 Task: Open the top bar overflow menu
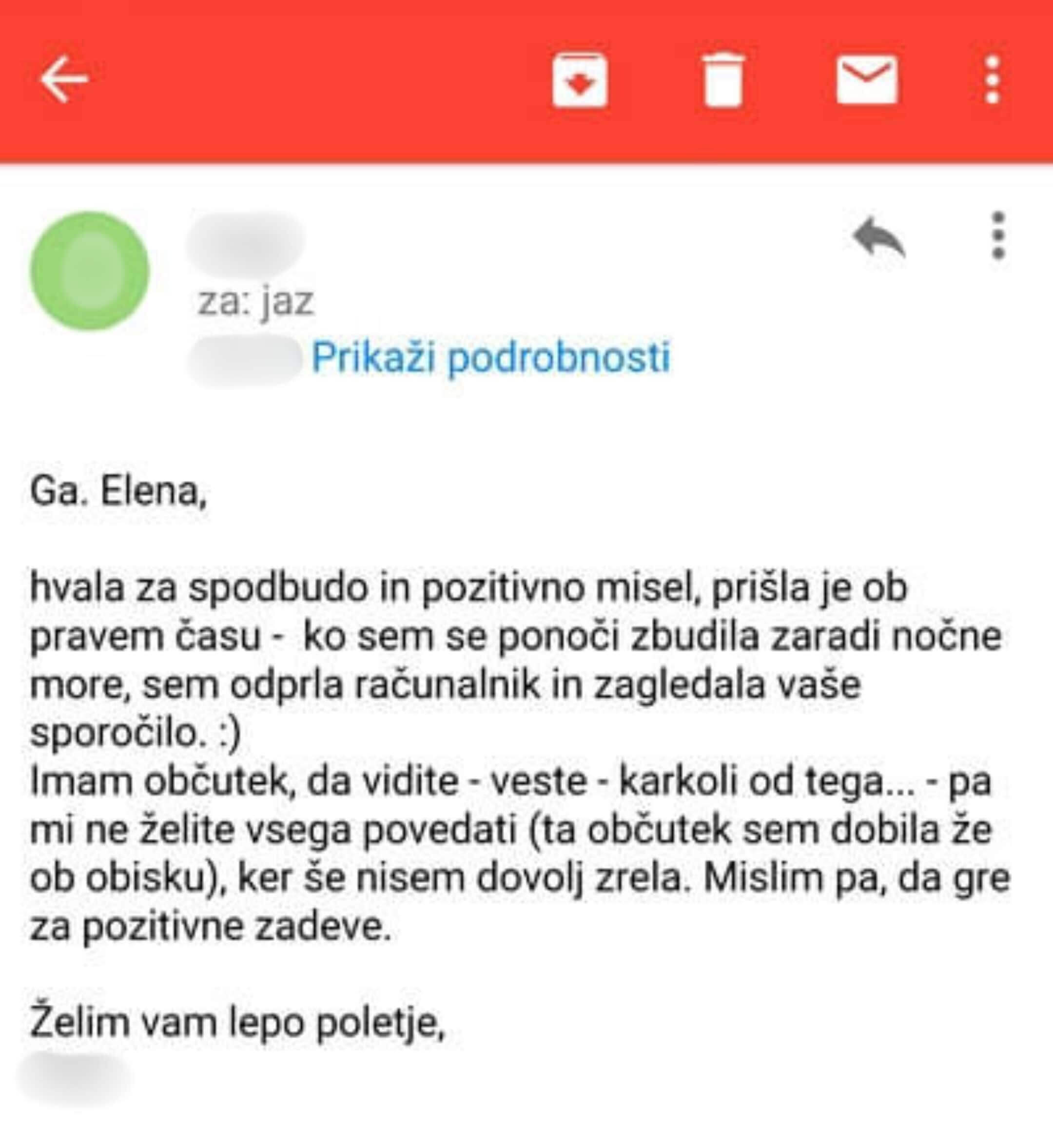(x=993, y=80)
